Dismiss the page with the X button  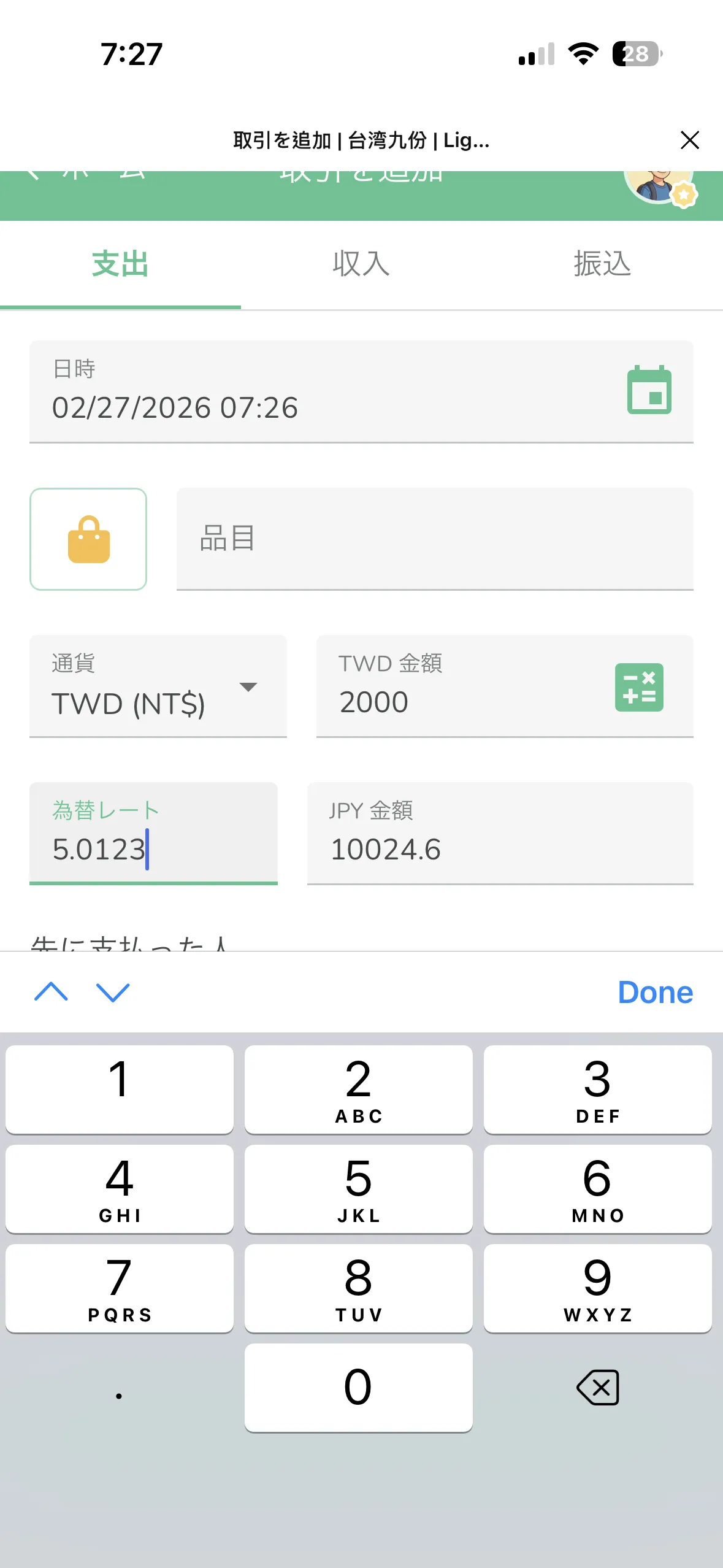(x=690, y=140)
